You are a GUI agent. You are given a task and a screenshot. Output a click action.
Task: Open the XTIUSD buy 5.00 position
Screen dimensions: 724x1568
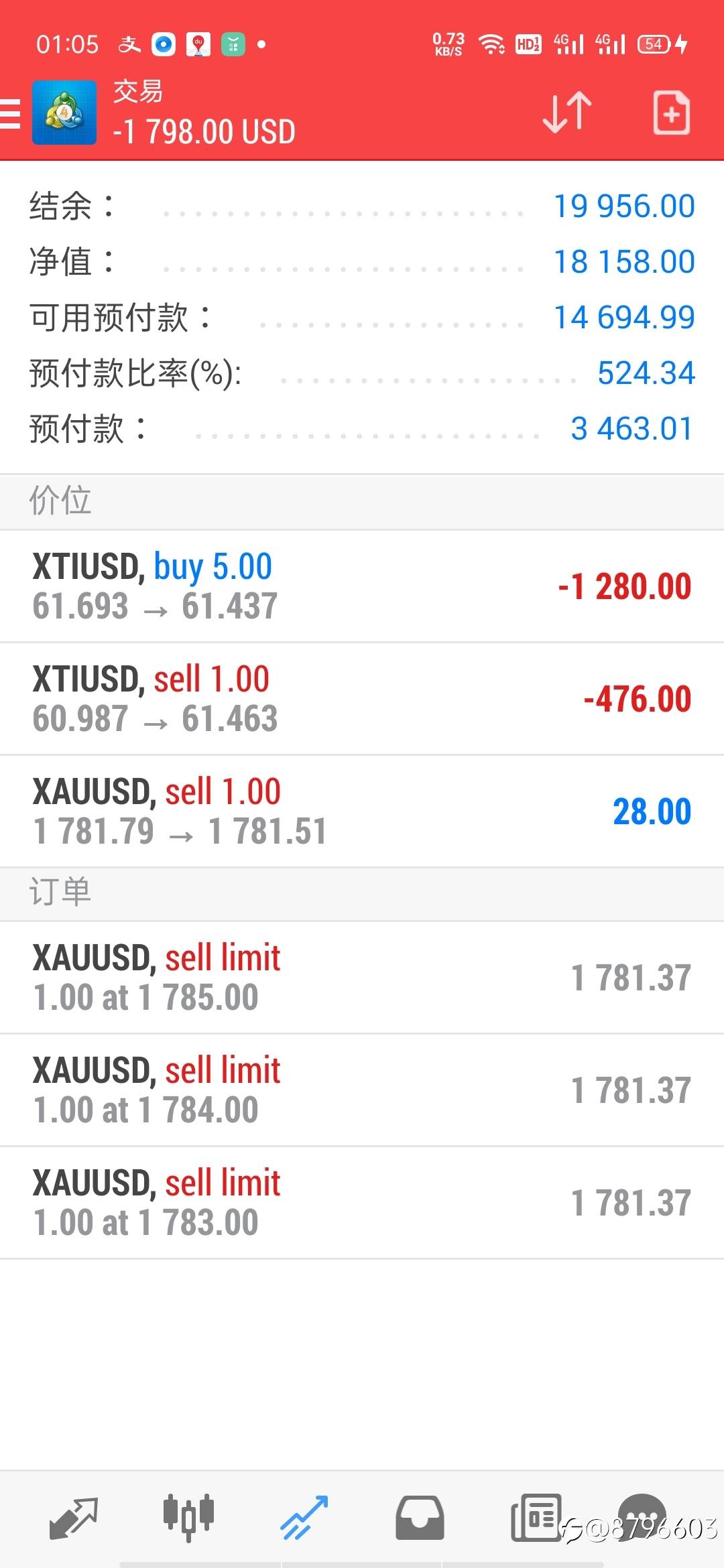(362, 586)
